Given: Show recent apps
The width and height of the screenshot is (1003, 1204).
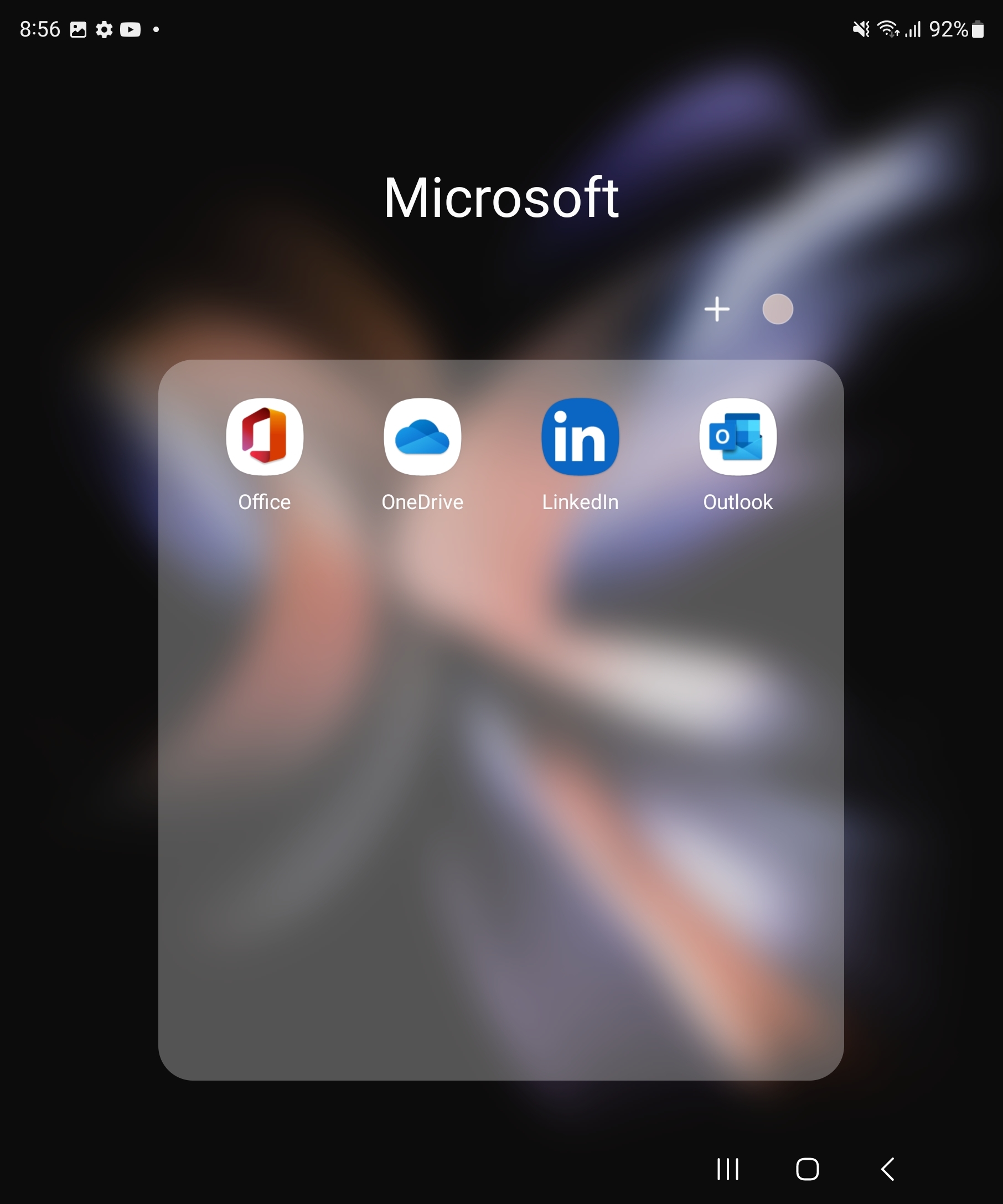Looking at the screenshot, I should [x=728, y=1169].
